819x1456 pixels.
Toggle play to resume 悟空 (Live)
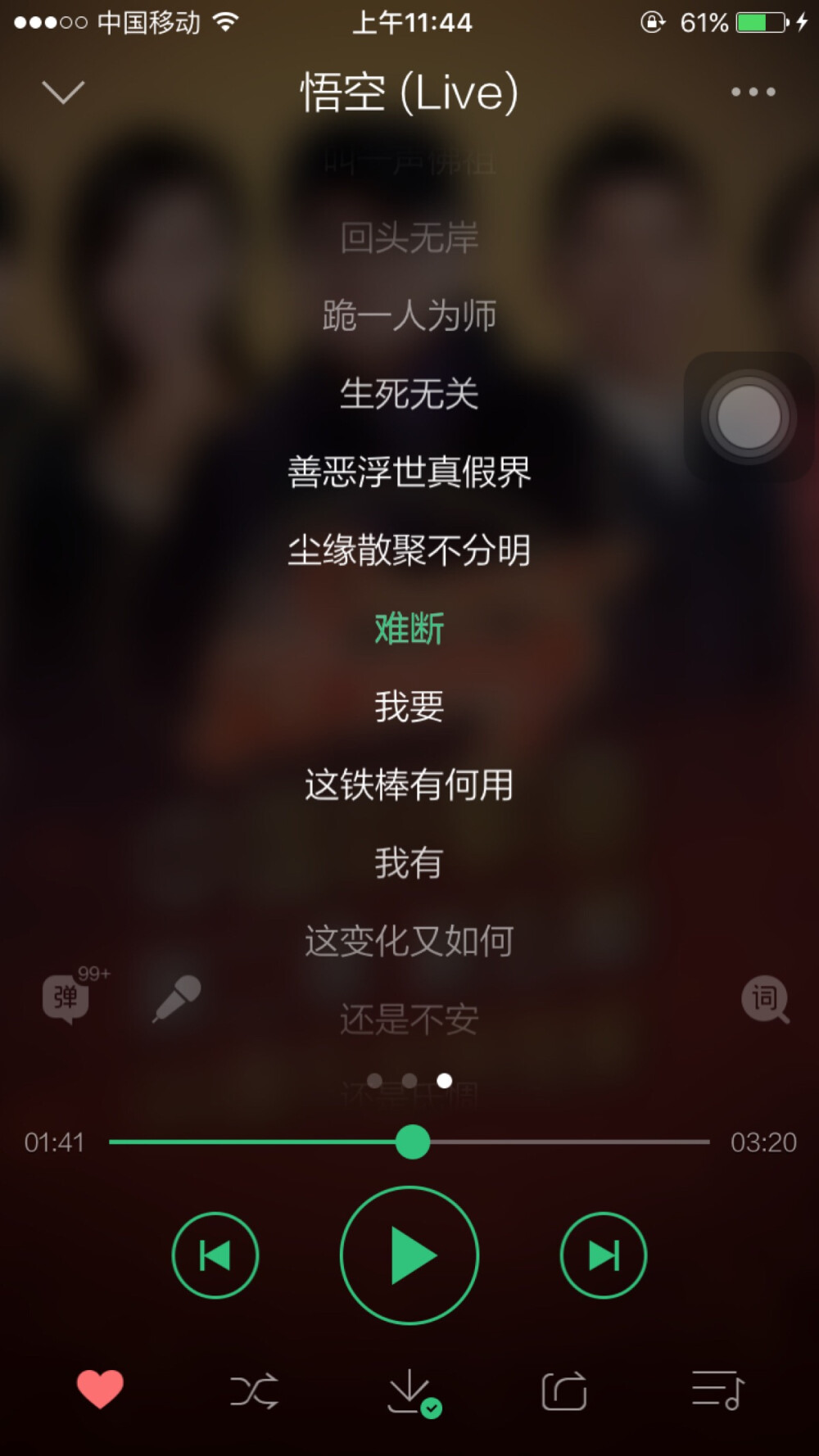(409, 1255)
